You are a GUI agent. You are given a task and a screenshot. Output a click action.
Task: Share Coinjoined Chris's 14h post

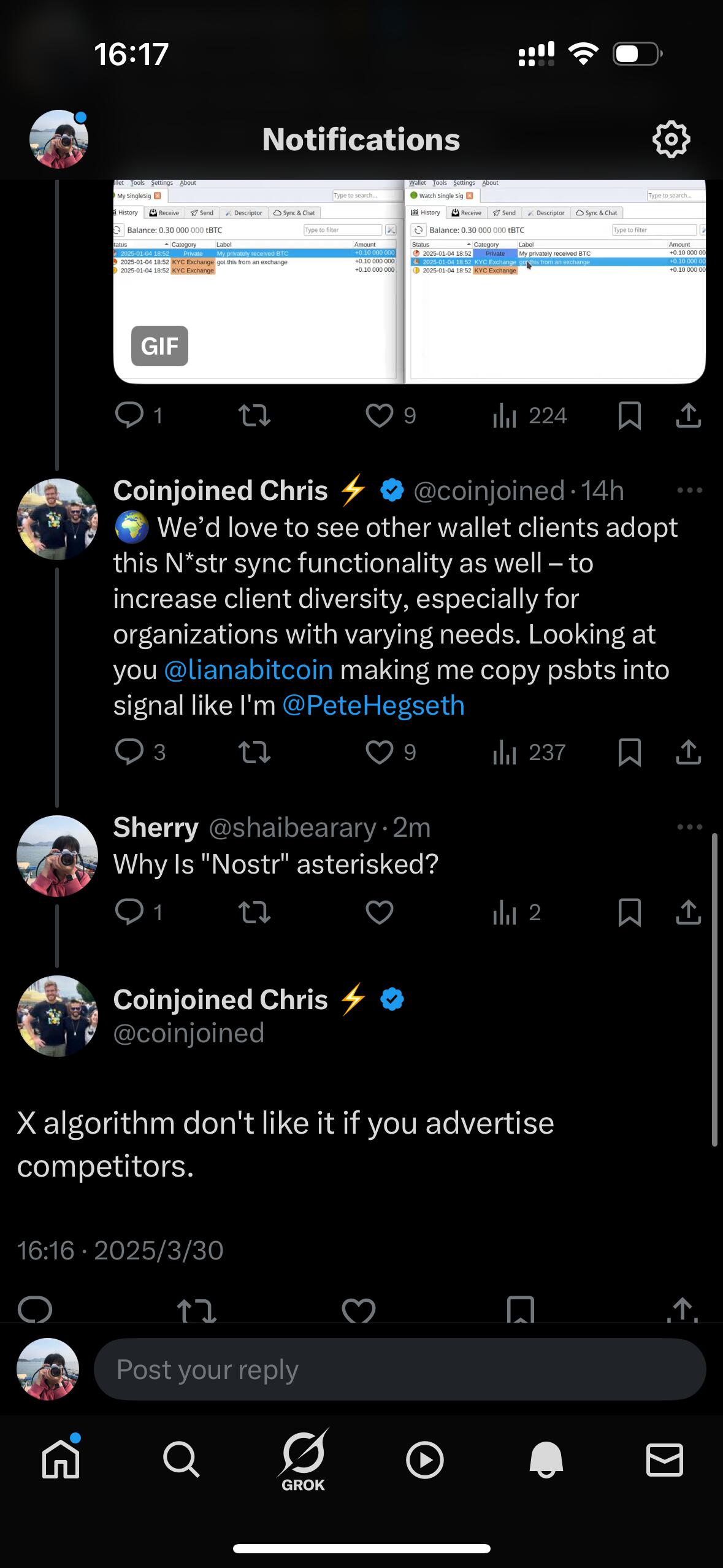(x=688, y=752)
